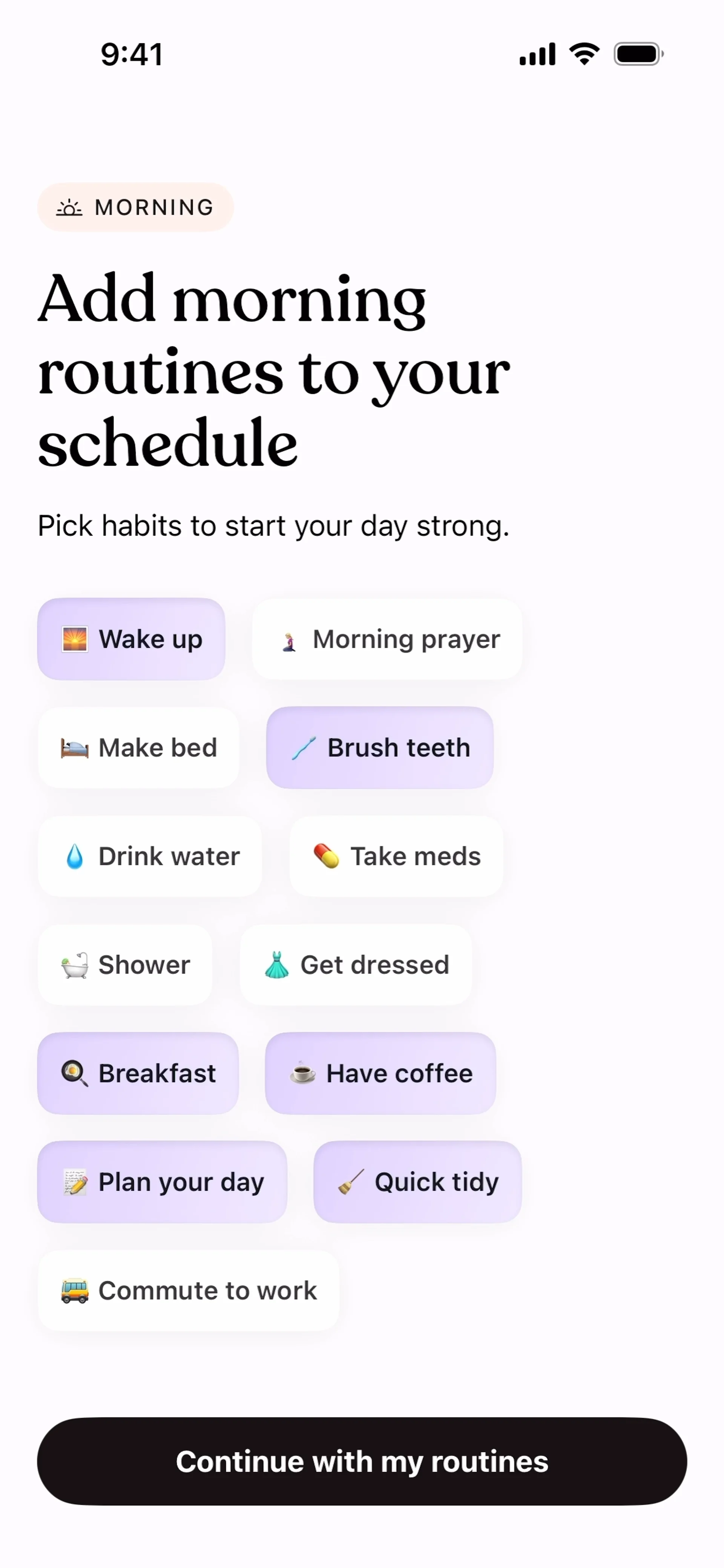
Task: Tap Continue with my routines
Action: point(362,1461)
